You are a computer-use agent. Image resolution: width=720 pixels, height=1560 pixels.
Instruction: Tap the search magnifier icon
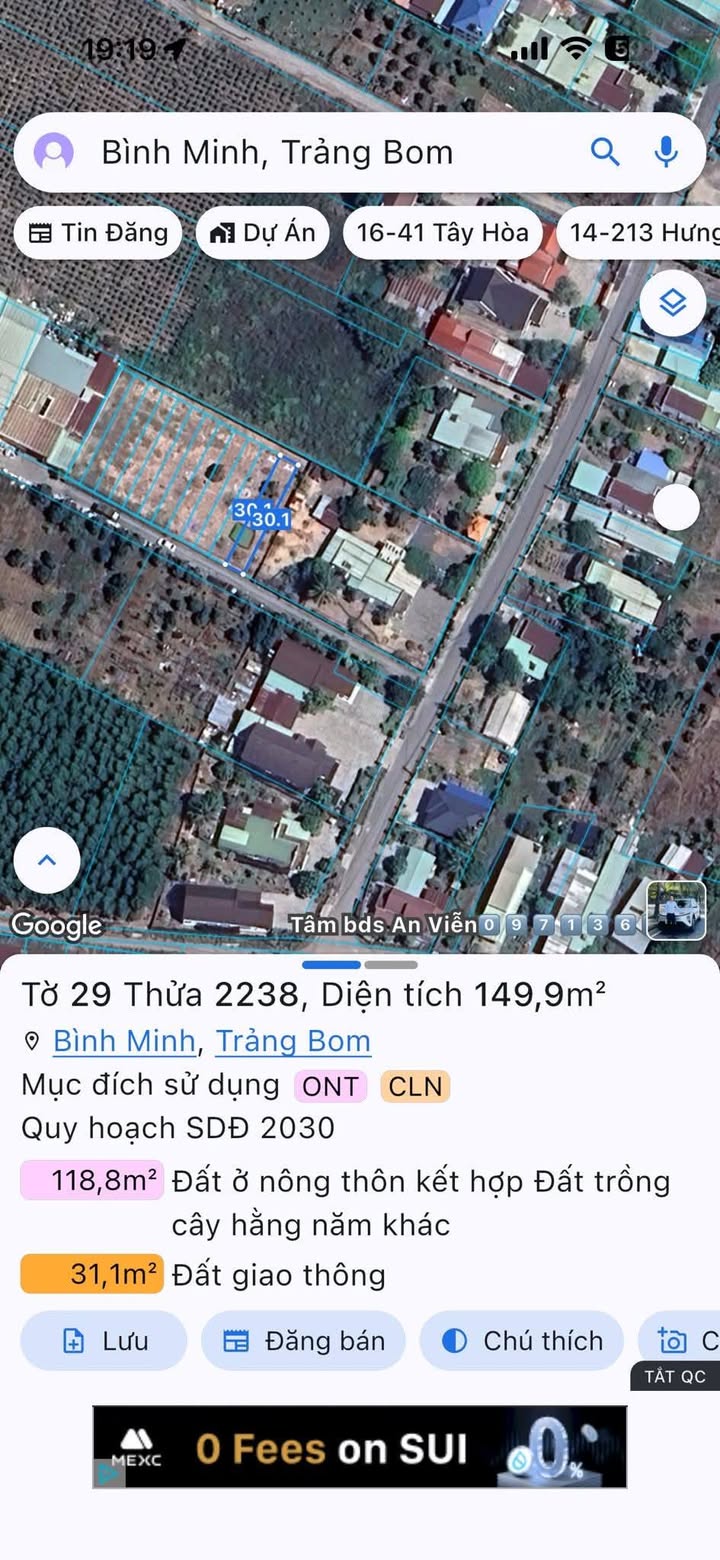coord(604,152)
